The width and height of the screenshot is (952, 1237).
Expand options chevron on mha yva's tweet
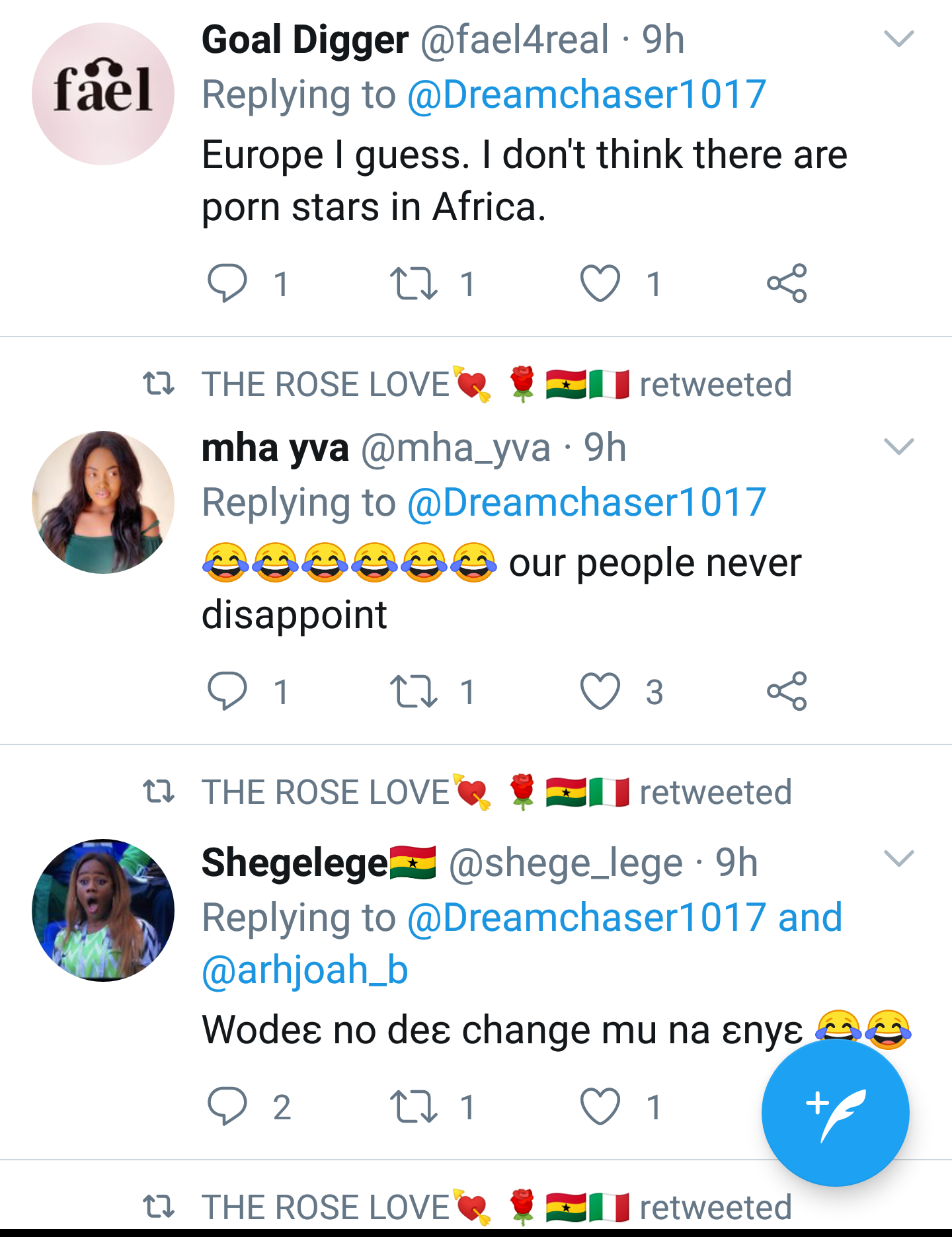[x=898, y=447]
